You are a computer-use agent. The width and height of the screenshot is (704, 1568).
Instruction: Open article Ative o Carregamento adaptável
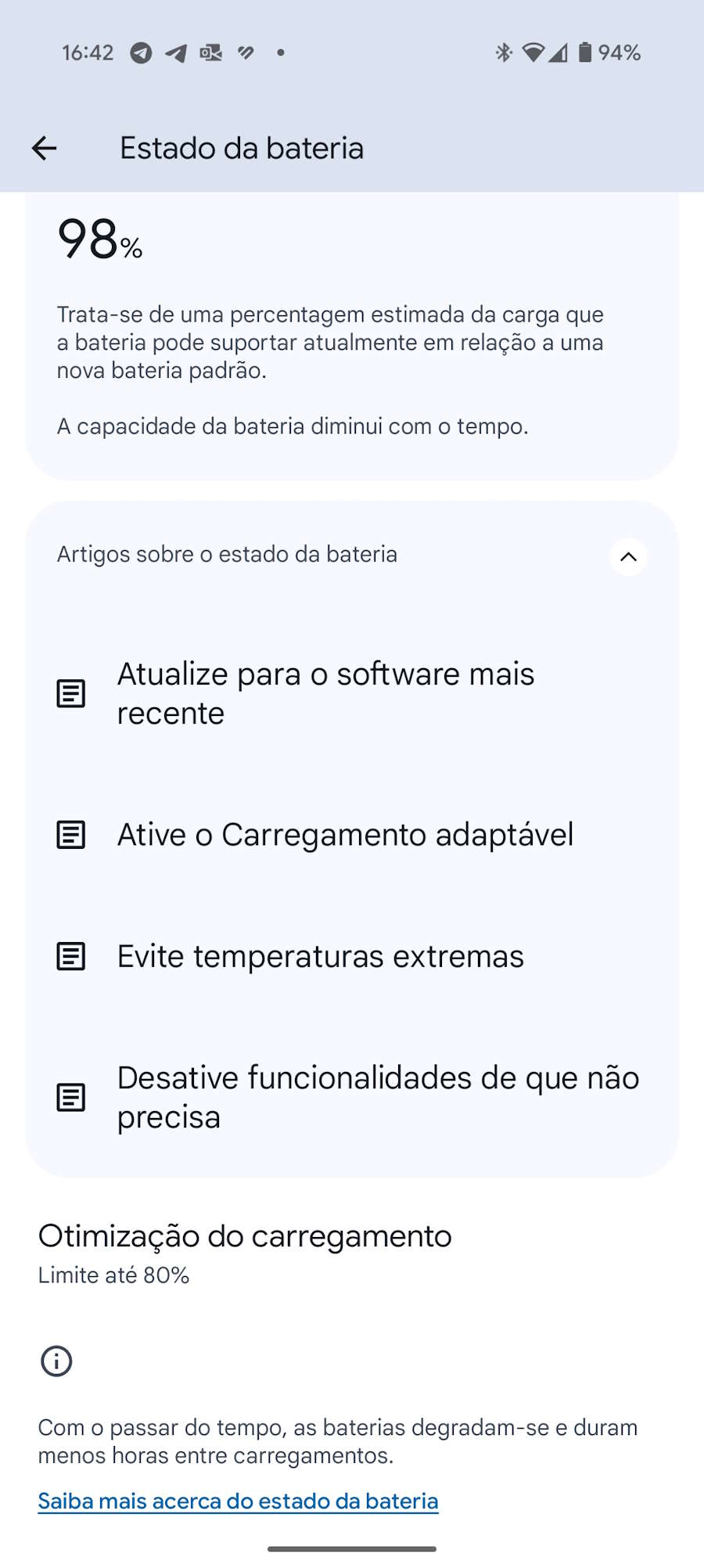(344, 835)
